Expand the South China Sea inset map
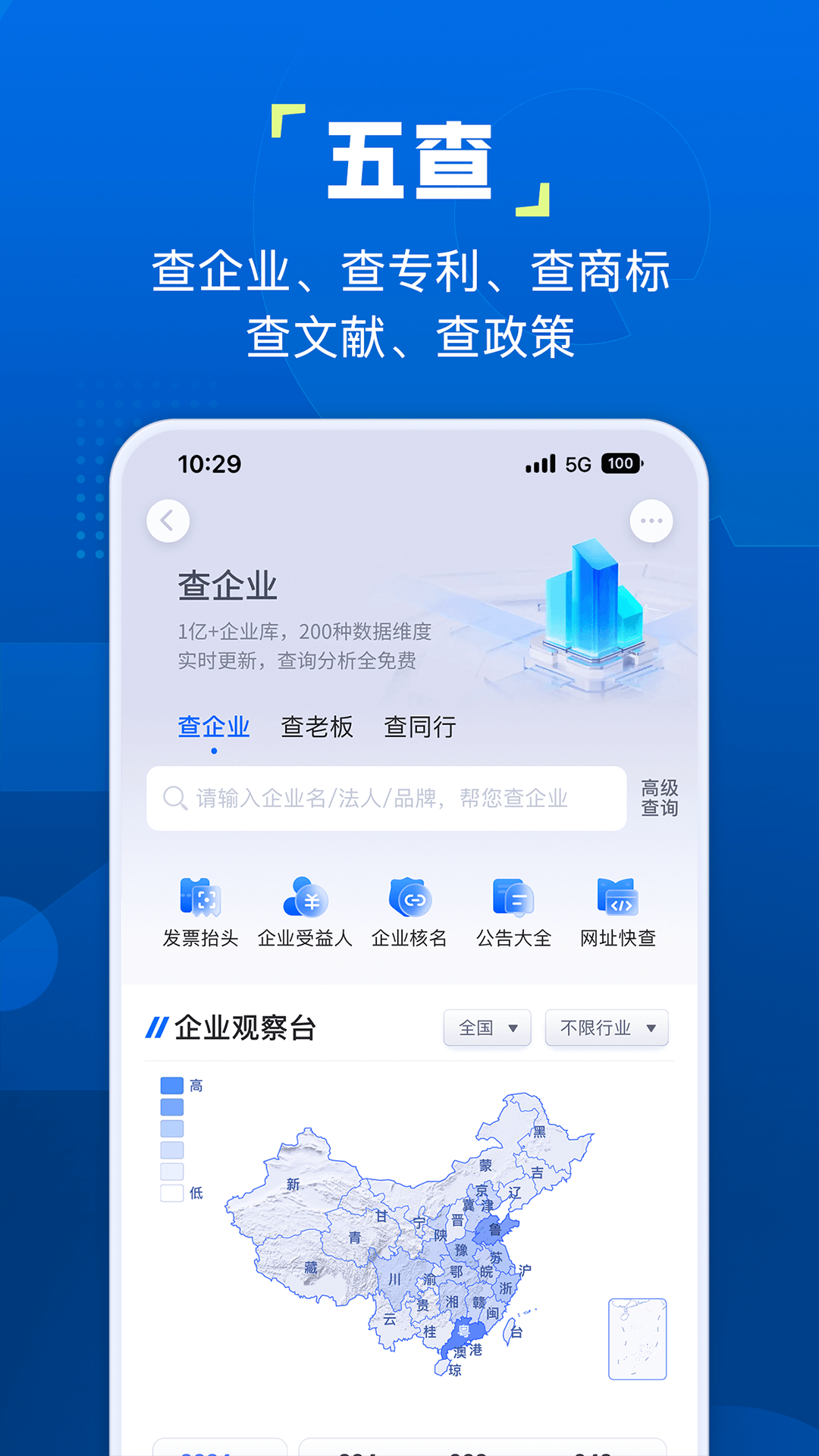Viewport: 819px width, 1456px height. [637, 1339]
